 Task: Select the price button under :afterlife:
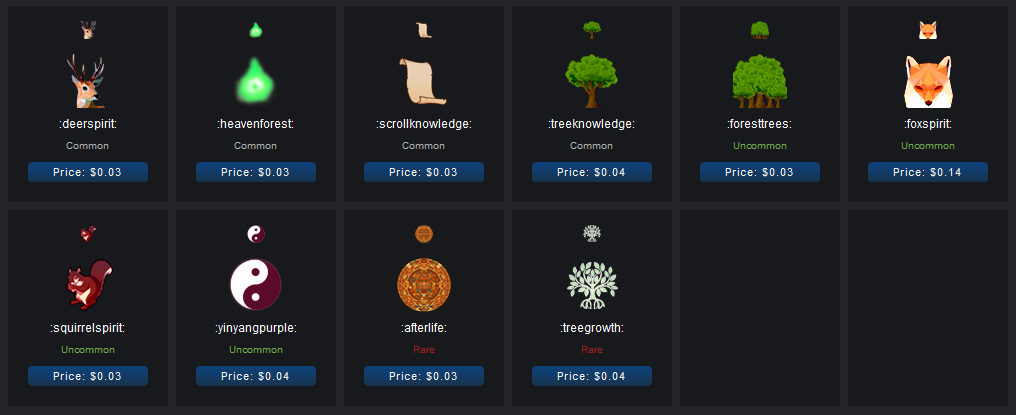click(x=424, y=376)
